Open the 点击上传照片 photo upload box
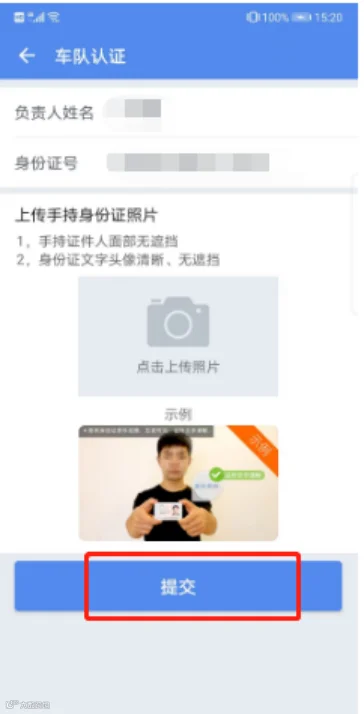This screenshot has height=714, width=364. tap(178, 336)
